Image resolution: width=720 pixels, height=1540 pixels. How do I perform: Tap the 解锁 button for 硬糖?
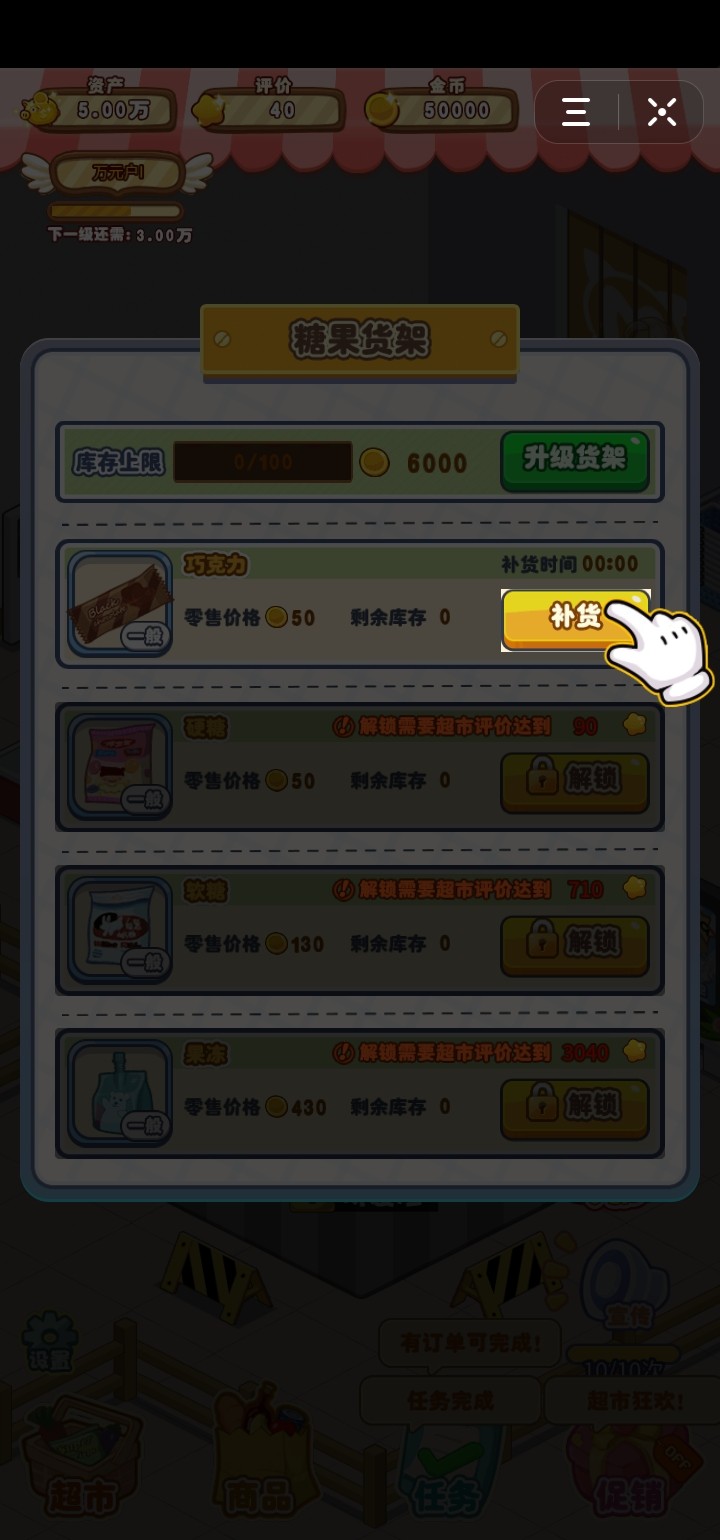click(574, 780)
